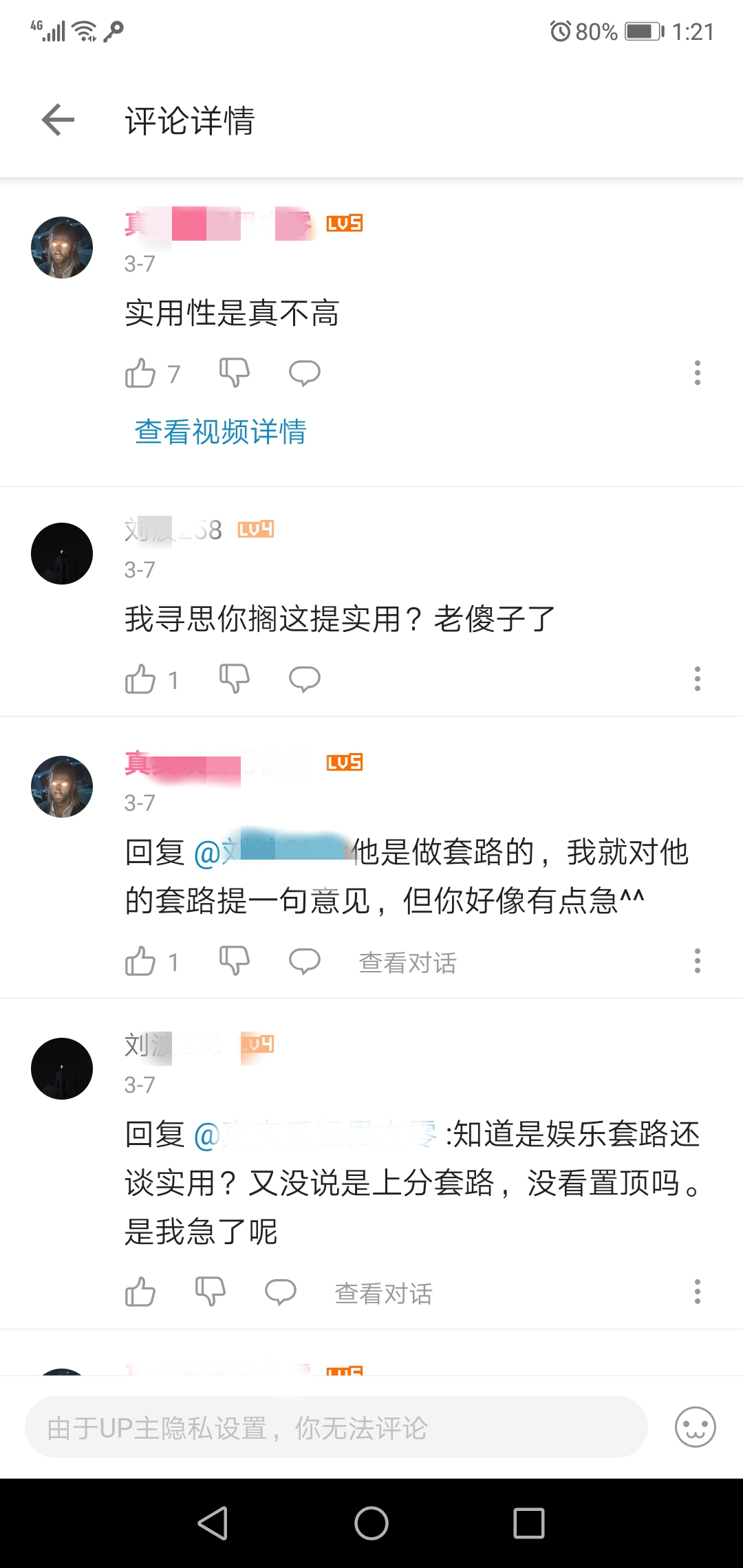Dislike the comment 实用性是真不高

pyautogui.click(x=234, y=373)
